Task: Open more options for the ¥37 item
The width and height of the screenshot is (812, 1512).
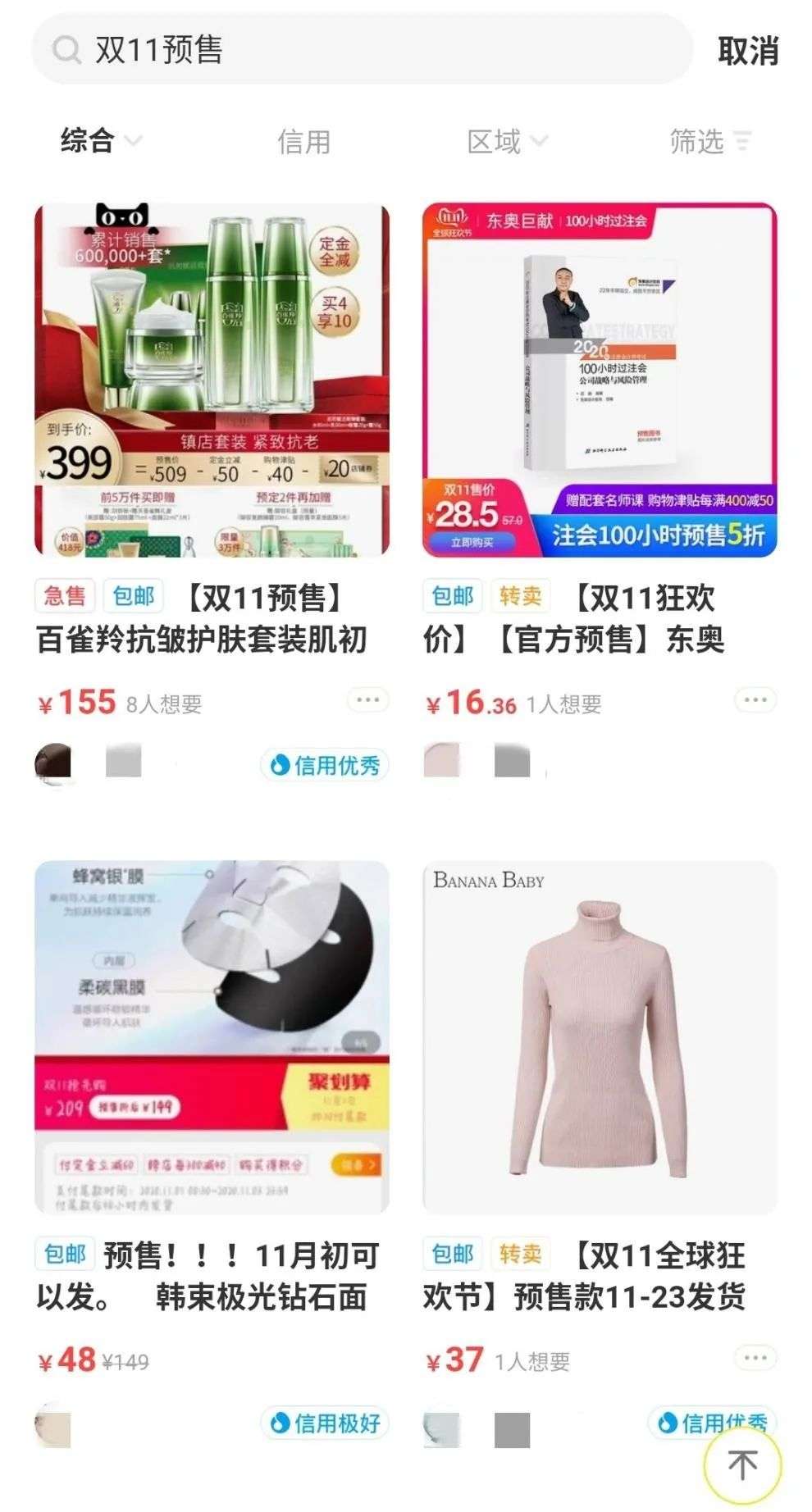Action: coord(755,1358)
